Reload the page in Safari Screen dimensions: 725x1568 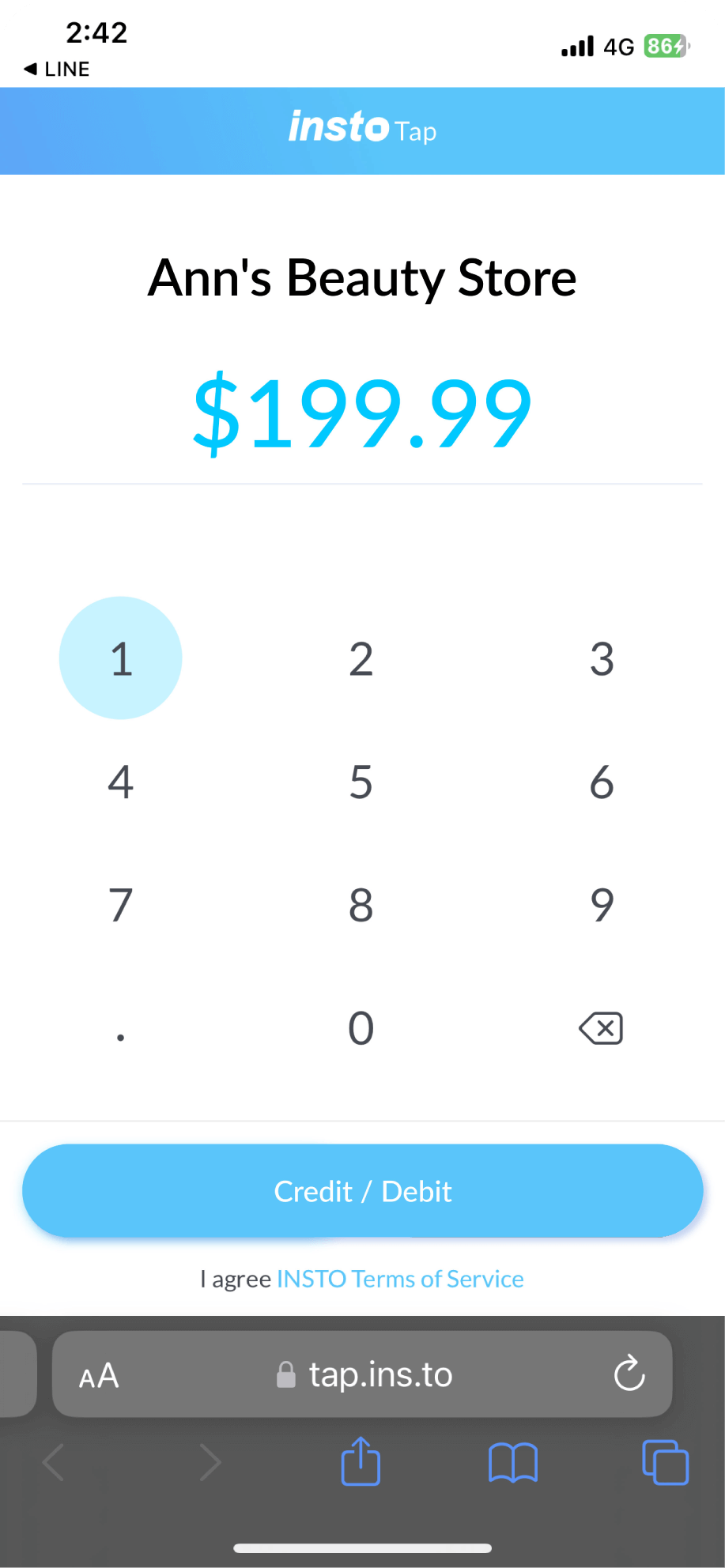click(629, 1374)
